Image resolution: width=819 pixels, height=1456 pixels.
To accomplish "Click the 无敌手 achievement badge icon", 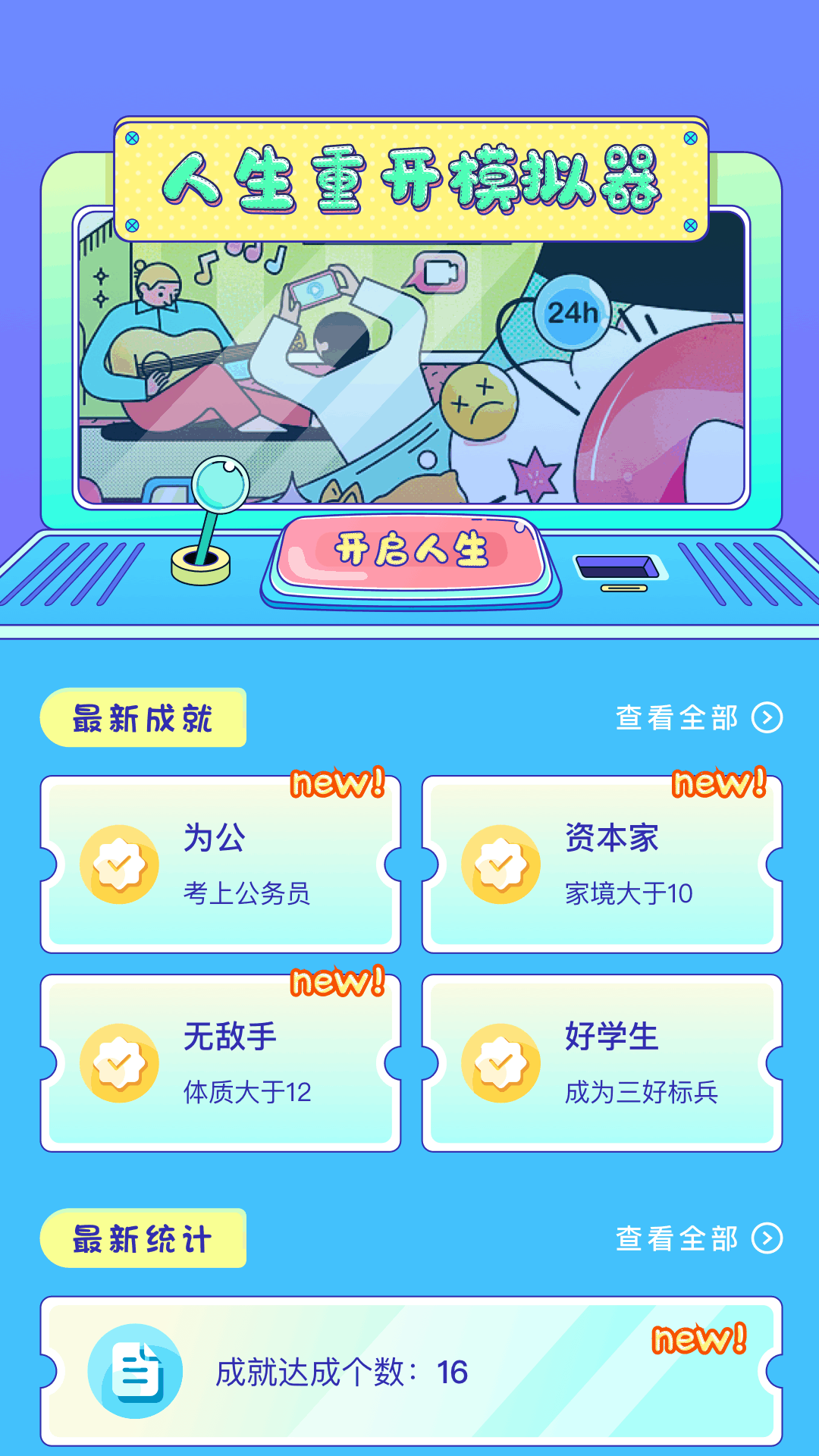I will point(118,1062).
